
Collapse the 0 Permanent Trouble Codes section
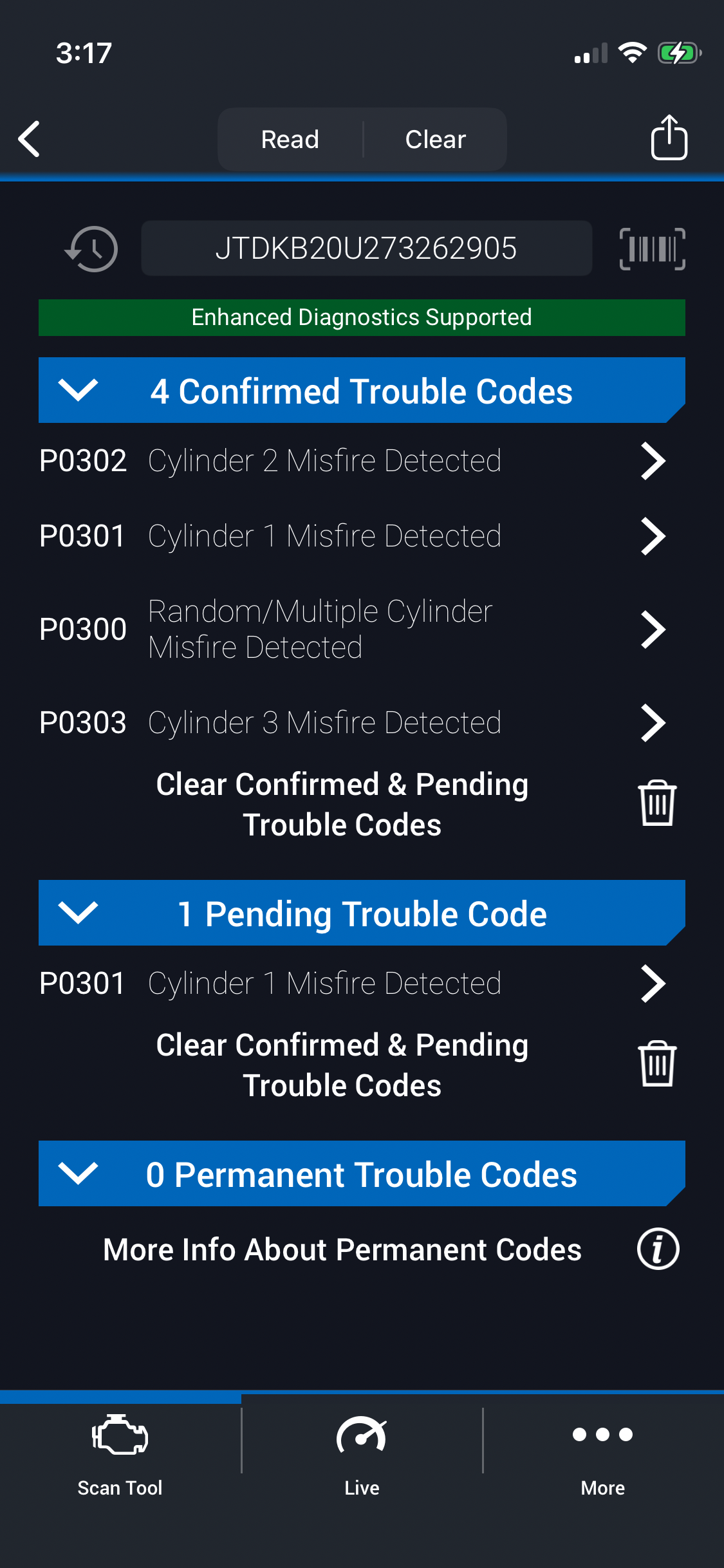(78, 1173)
